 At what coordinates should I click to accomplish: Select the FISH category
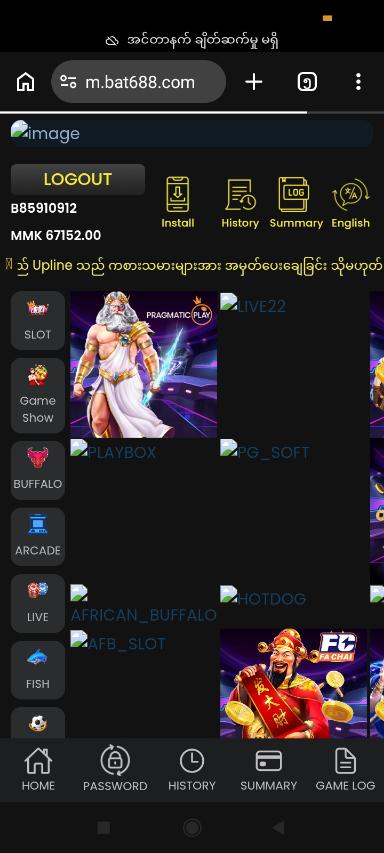38,670
